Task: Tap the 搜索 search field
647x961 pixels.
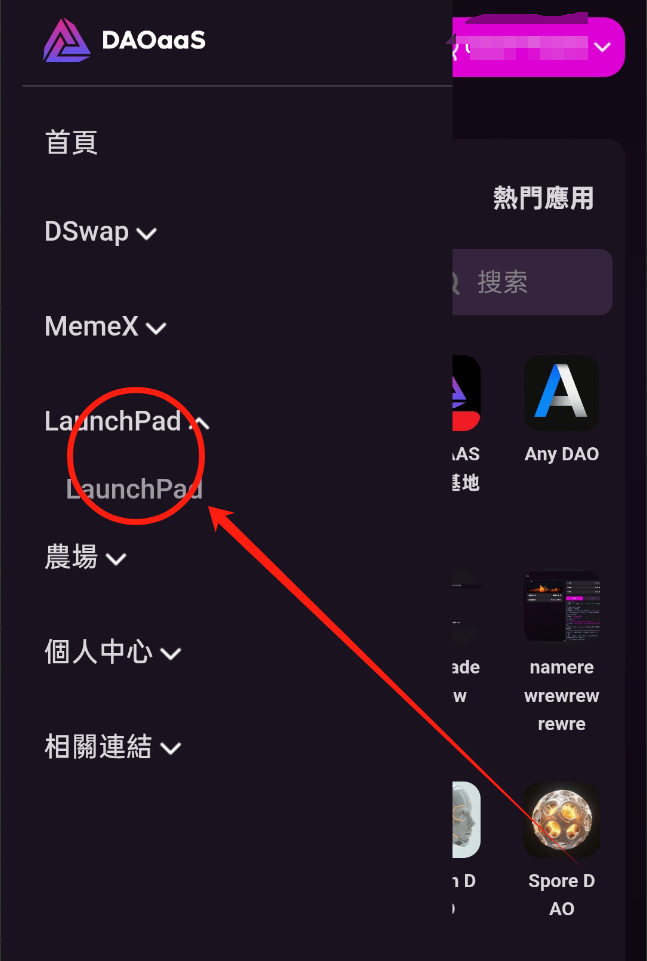Action: (535, 283)
